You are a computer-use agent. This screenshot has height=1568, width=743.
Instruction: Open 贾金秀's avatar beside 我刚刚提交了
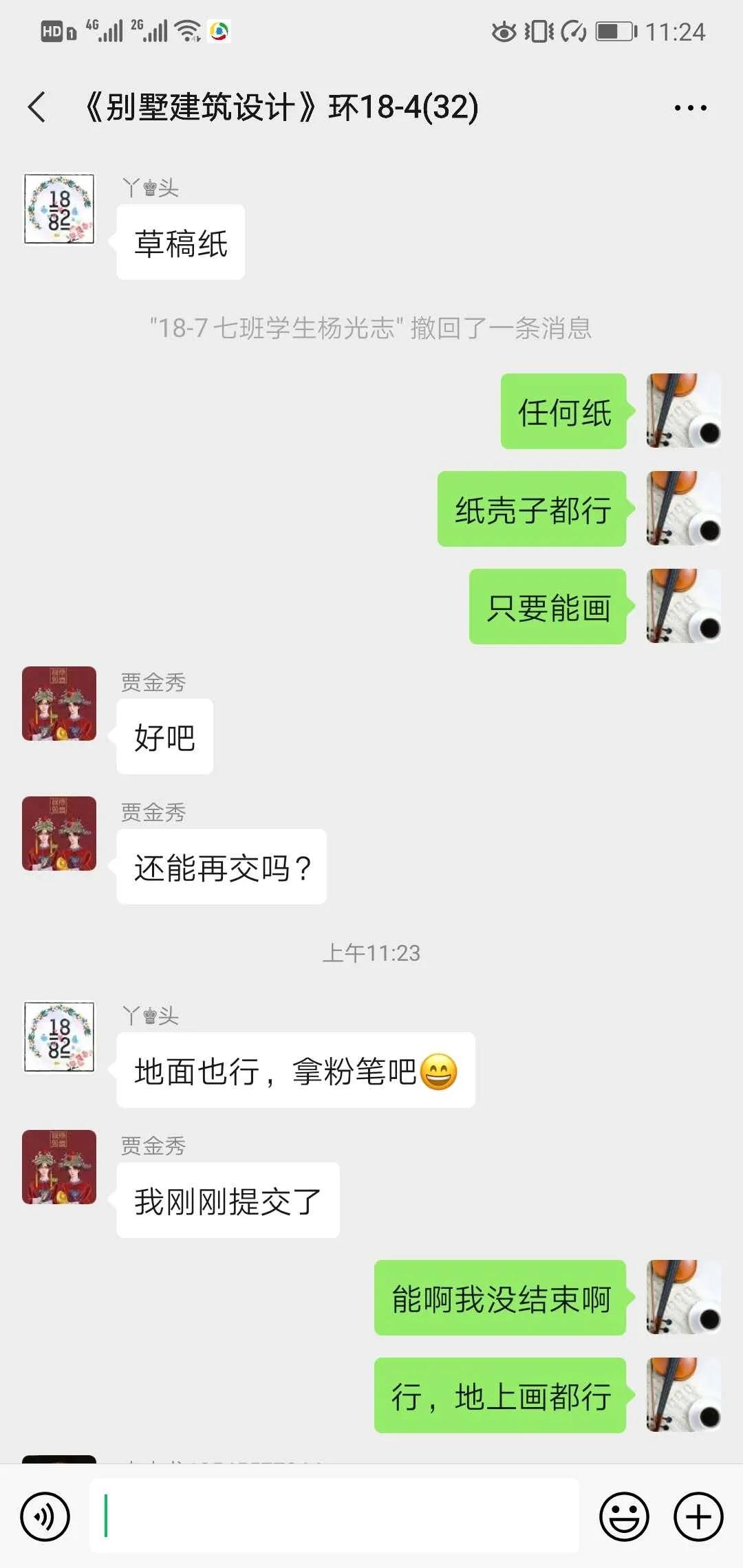point(59,1166)
